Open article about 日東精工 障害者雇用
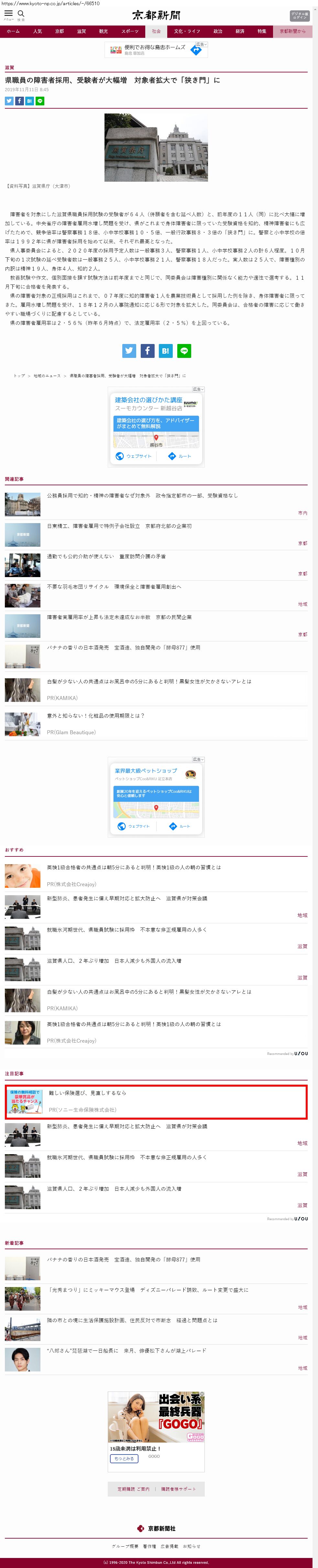 [x=119, y=526]
